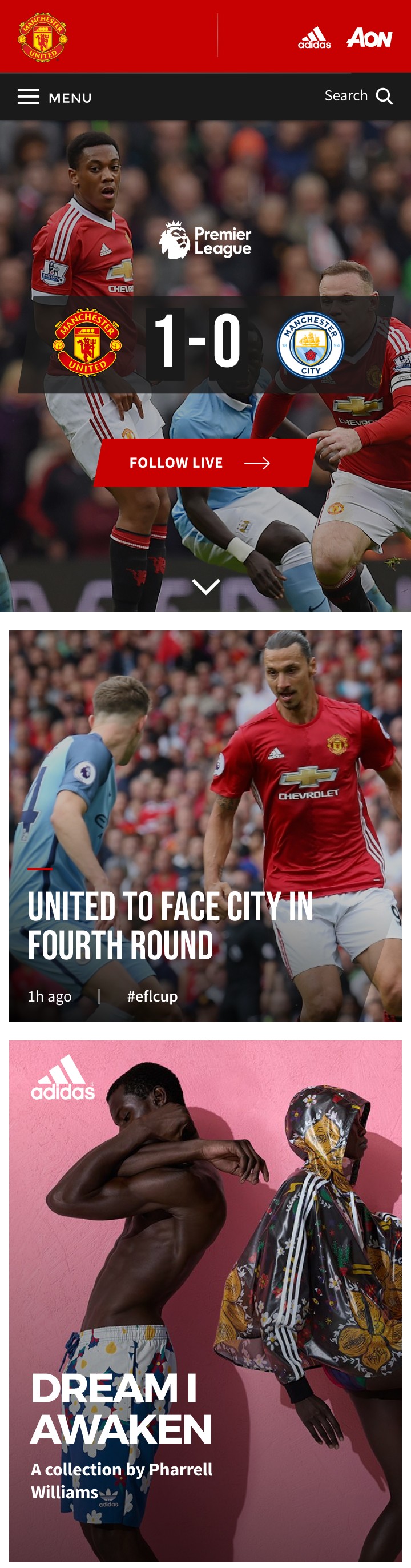Open the hamburger MENU
411x1568 pixels.
(x=54, y=98)
